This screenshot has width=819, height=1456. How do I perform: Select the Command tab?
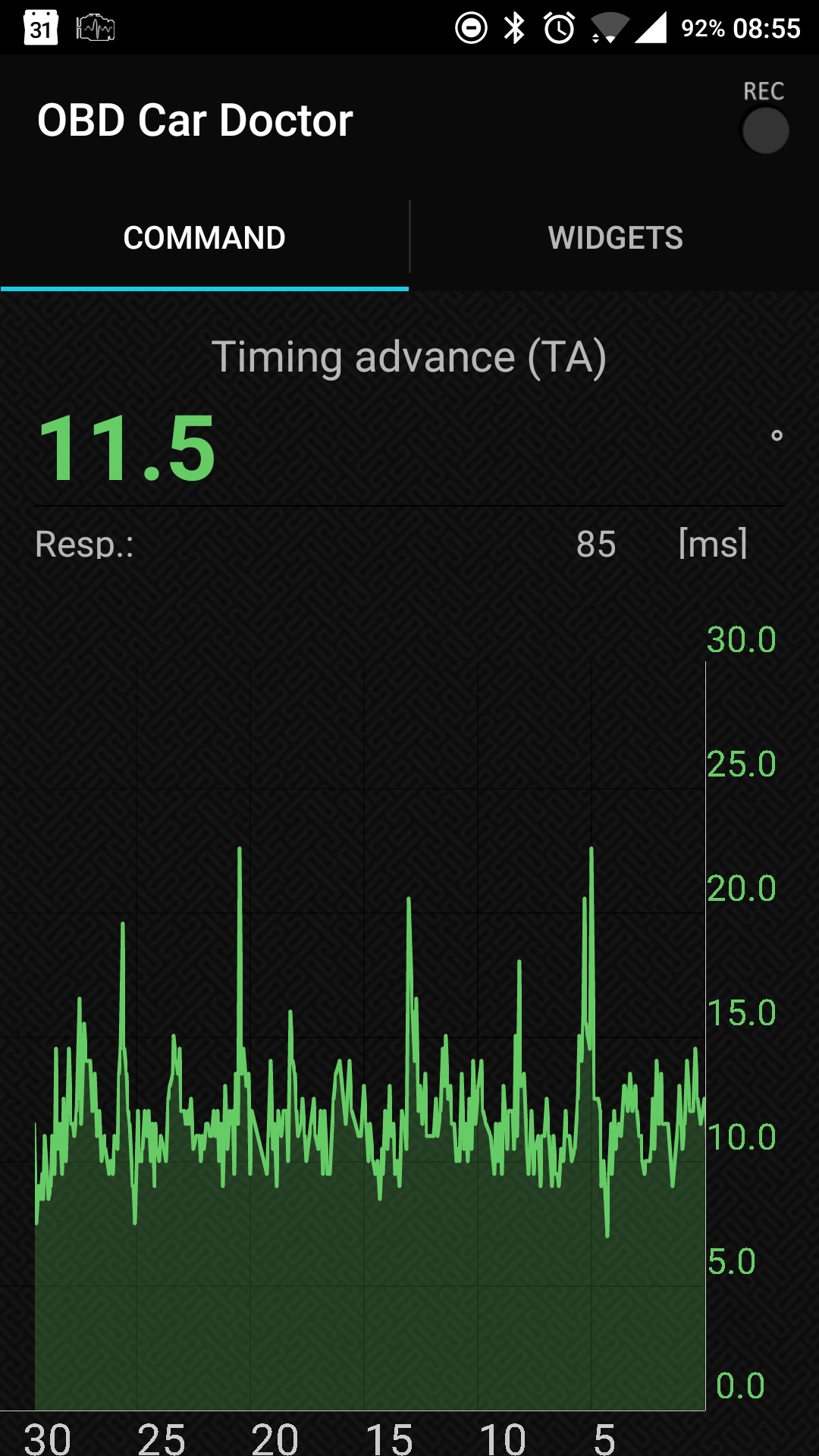(x=205, y=238)
